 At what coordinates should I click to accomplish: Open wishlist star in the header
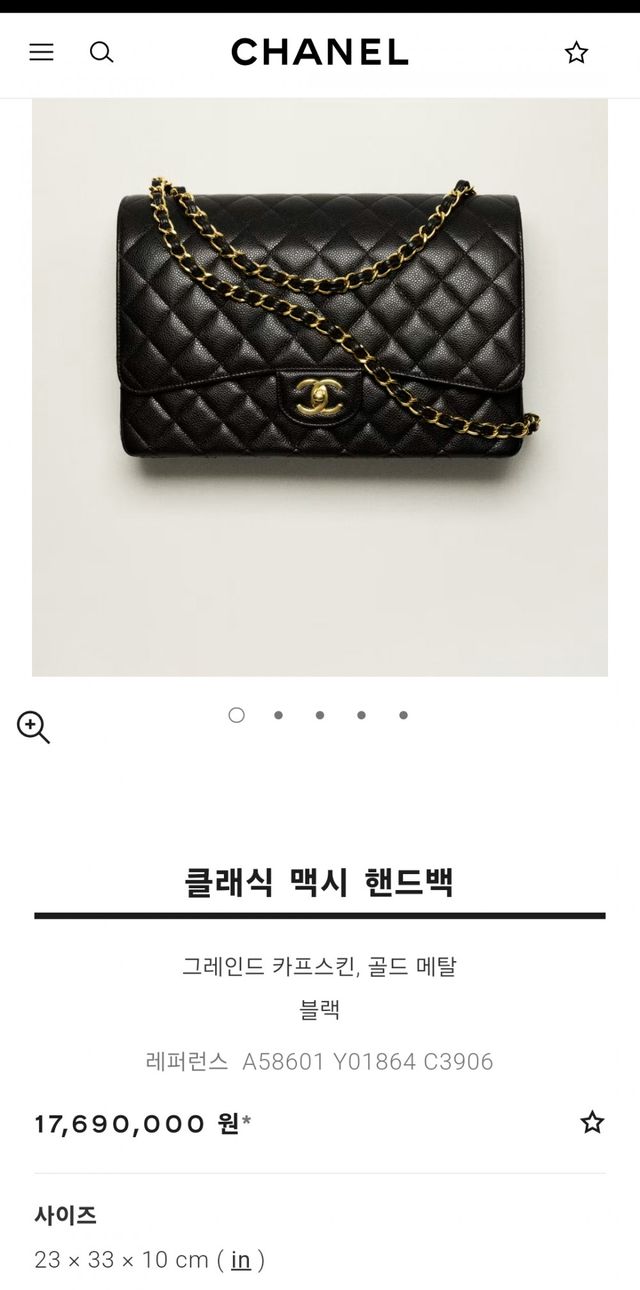coord(577,53)
